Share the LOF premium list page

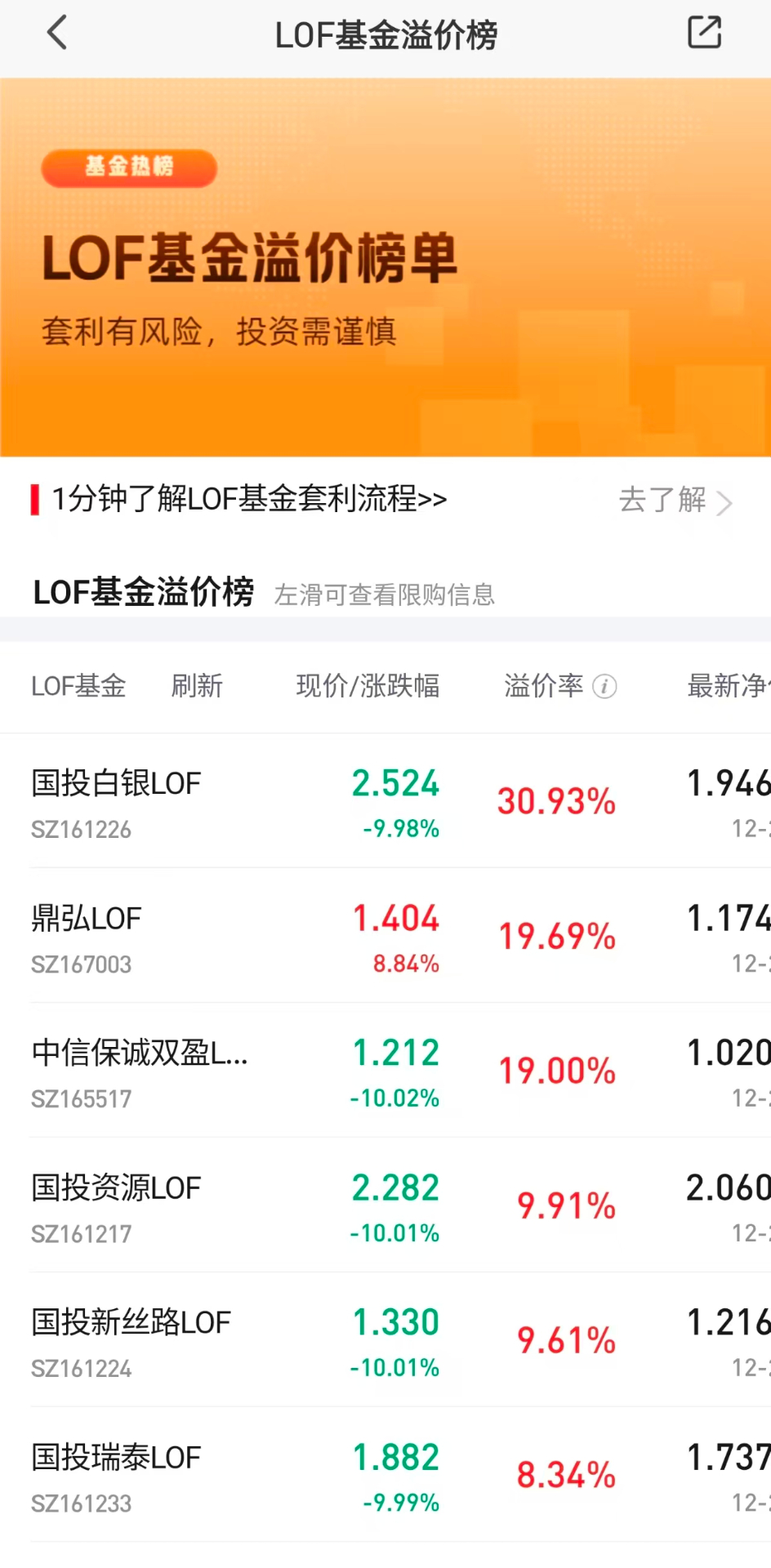pyautogui.click(x=704, y=33)
